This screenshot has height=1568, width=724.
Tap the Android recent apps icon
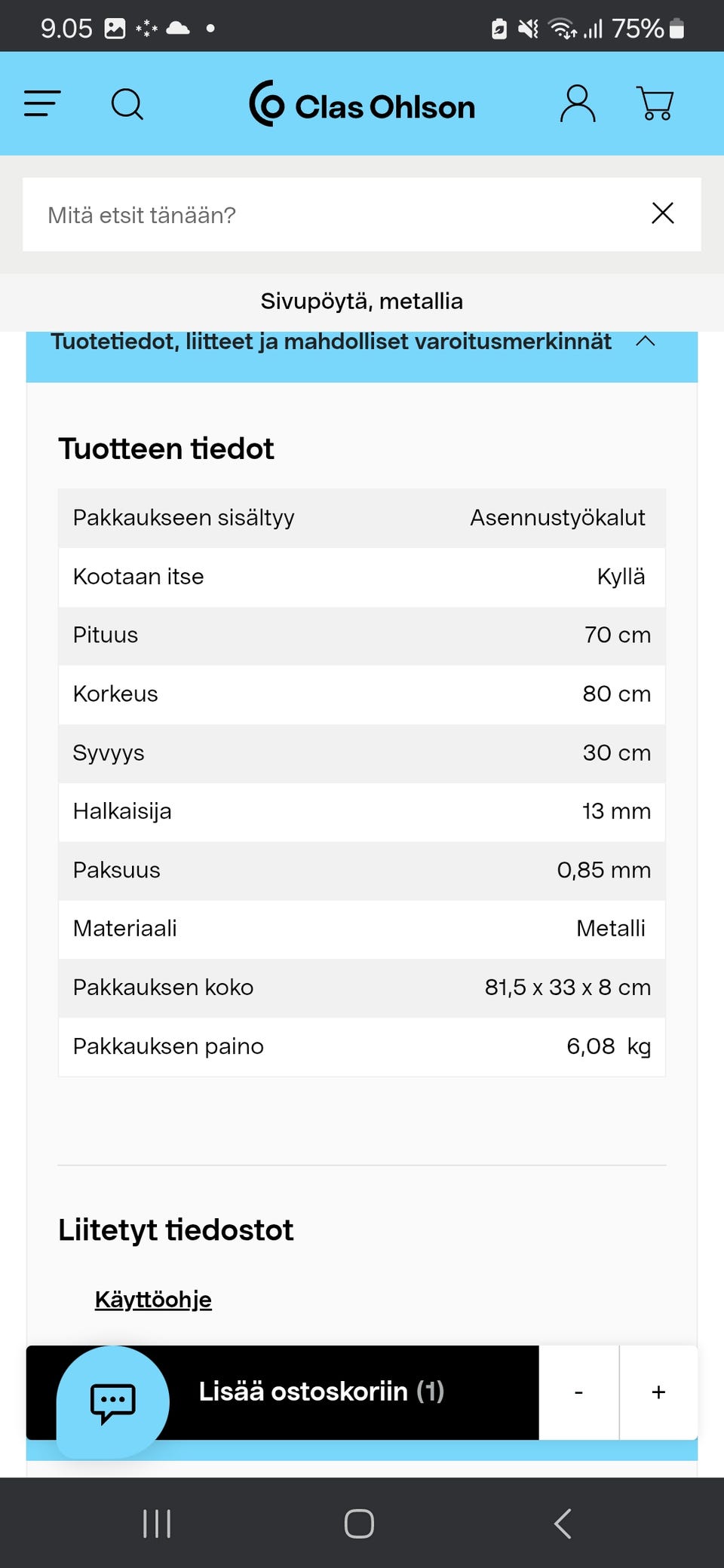(156, 1522)
